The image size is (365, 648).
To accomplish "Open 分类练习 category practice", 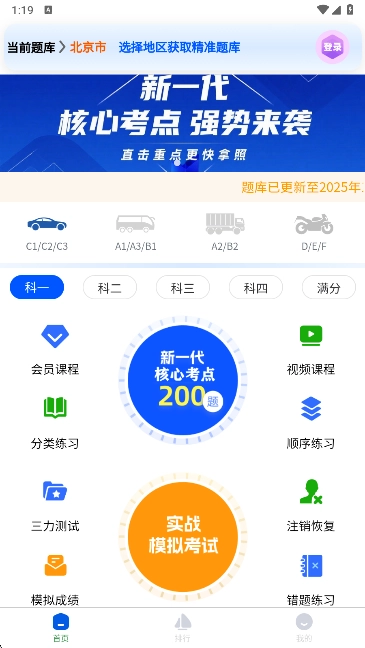I will [x=55, y=424].
